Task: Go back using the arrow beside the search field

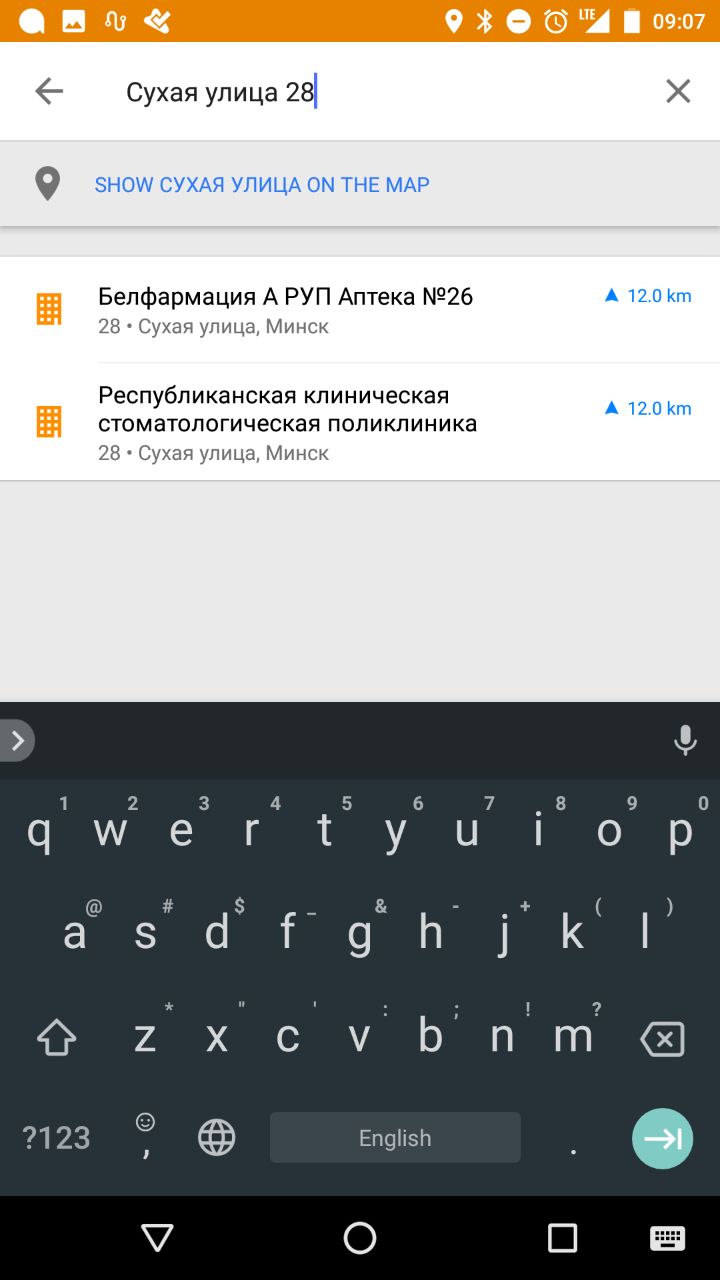Action: pos(48,92)
